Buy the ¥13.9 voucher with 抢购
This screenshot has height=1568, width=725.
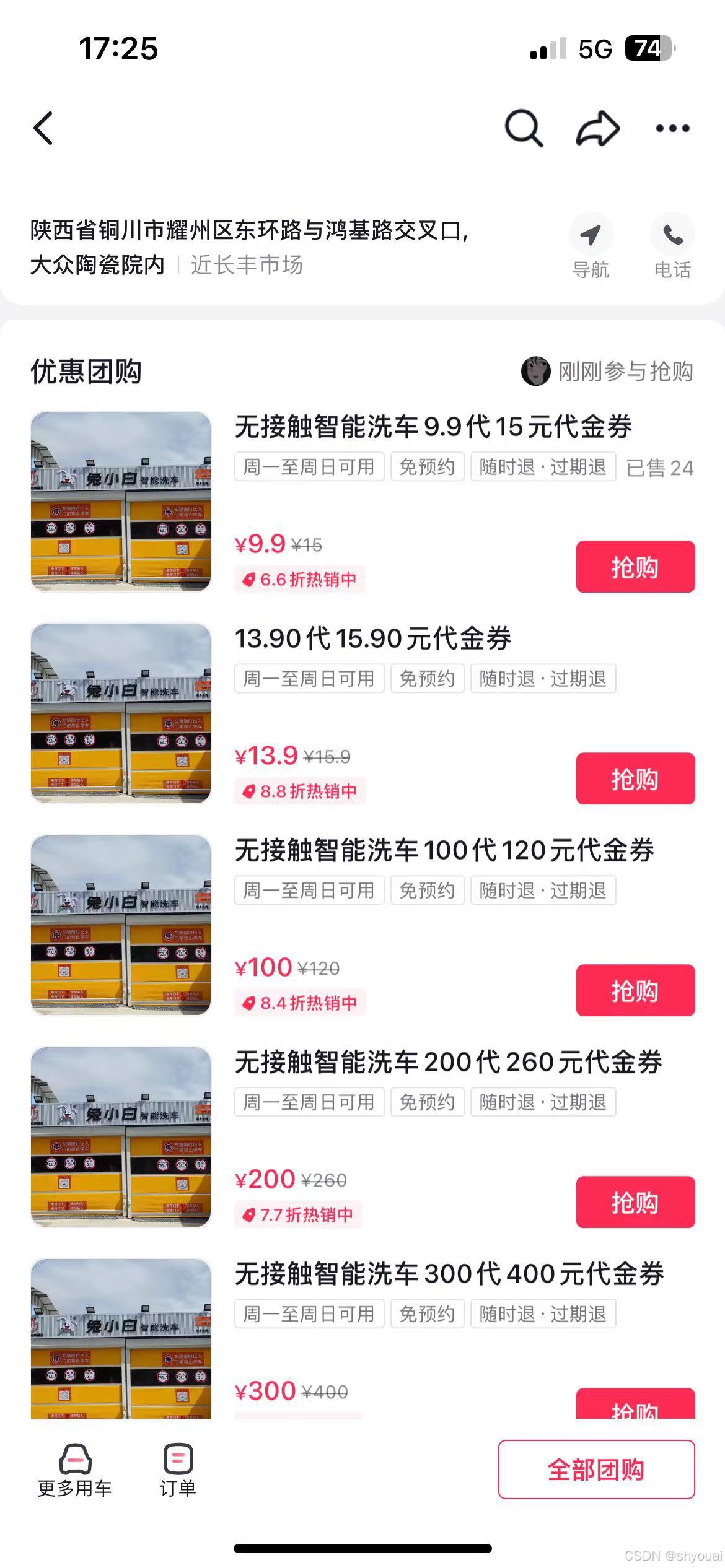click(635, 778)
